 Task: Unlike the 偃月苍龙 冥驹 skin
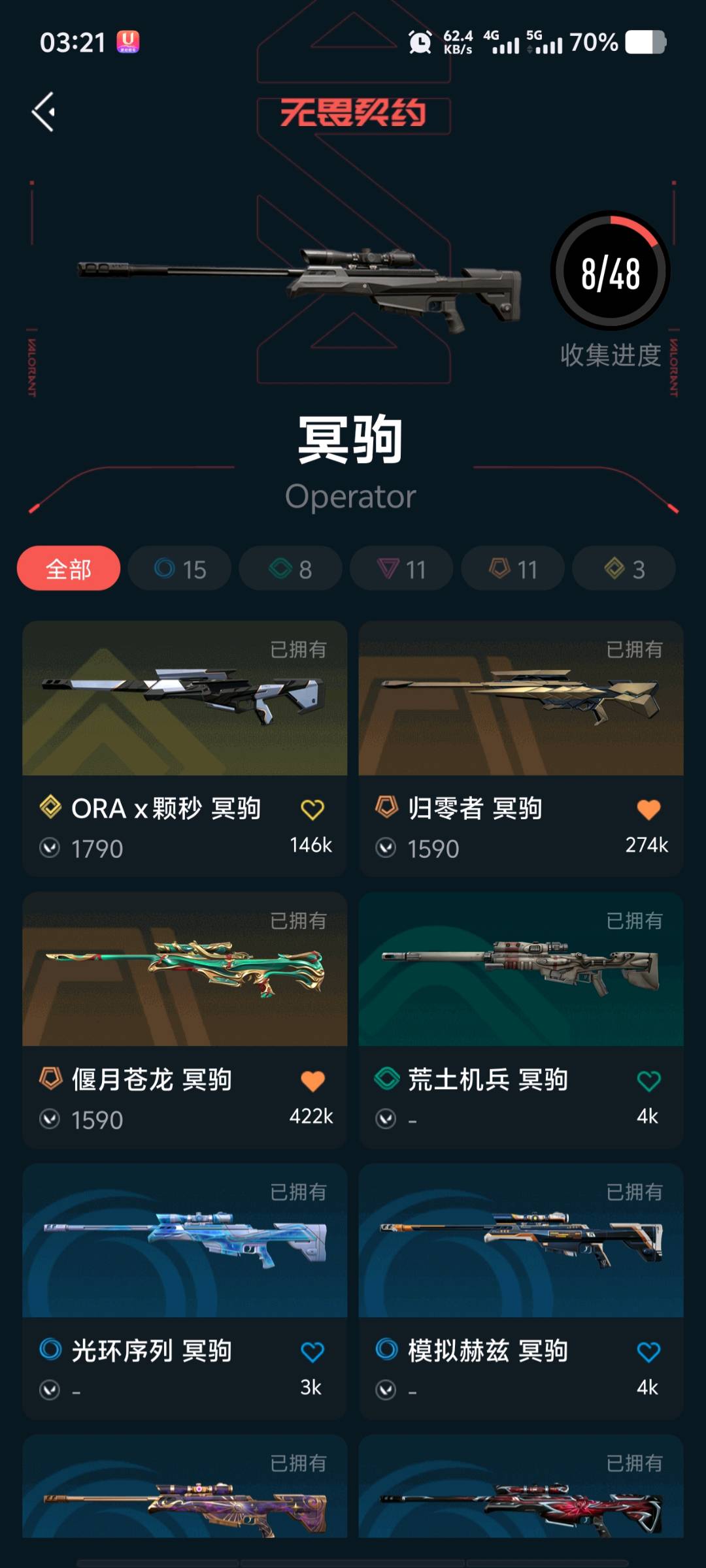click(312, 1081)
